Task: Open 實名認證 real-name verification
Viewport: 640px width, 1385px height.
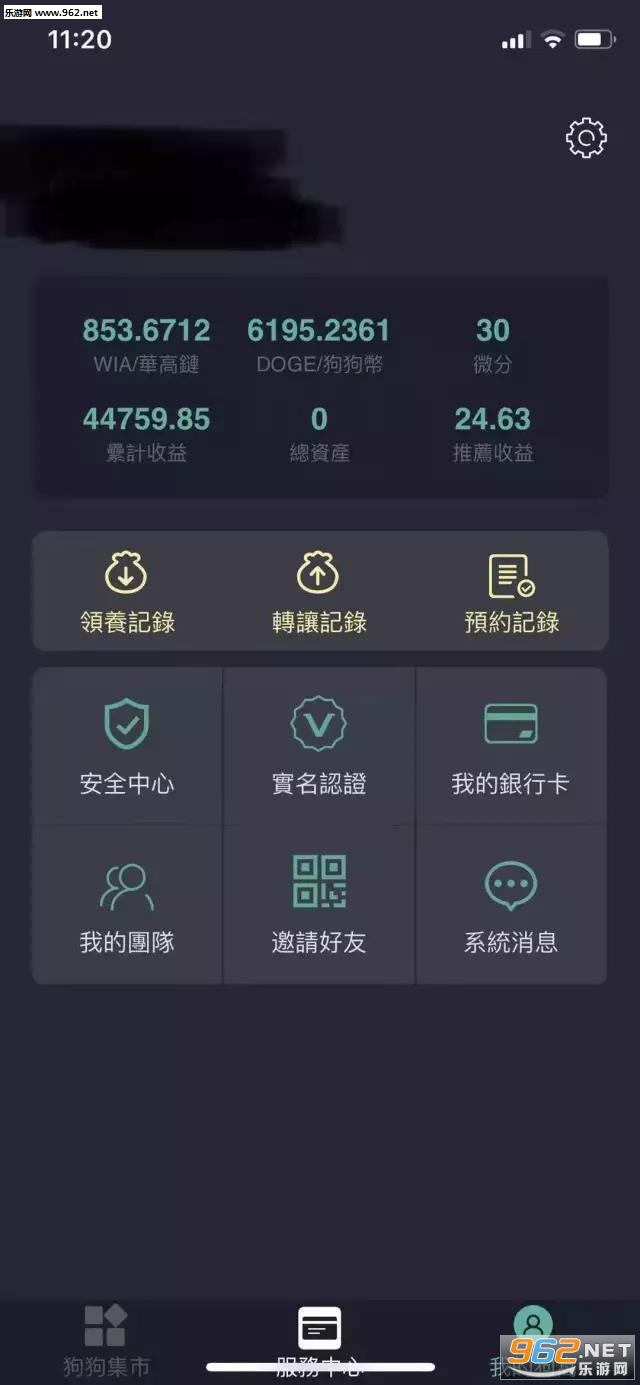Action: pos(319,746)
